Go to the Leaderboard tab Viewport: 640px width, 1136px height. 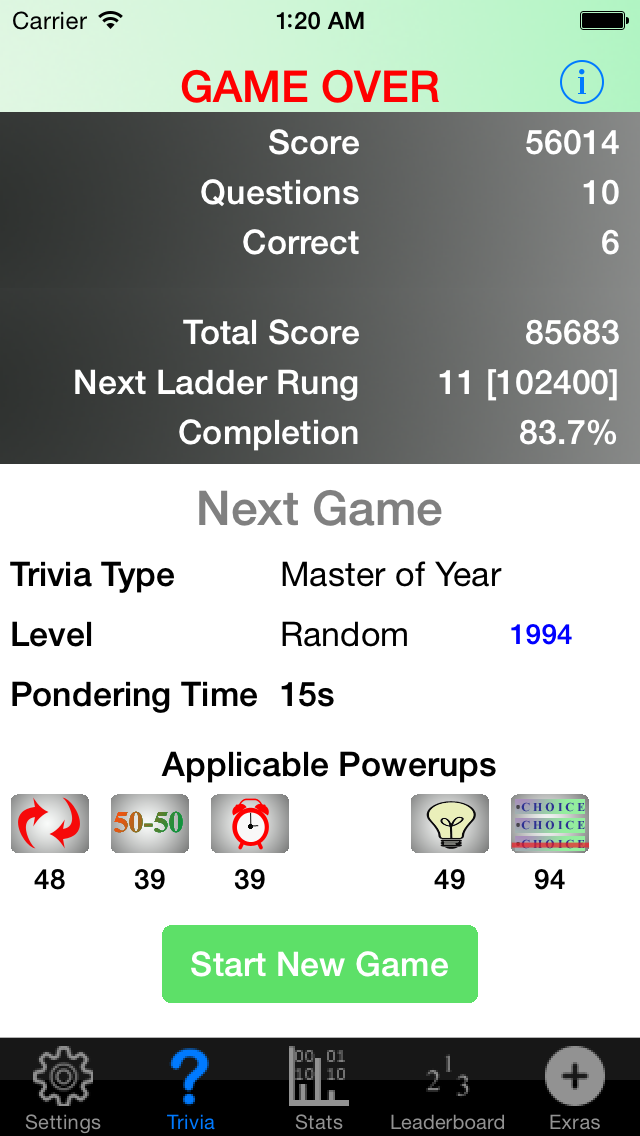tap(447, 1088)
